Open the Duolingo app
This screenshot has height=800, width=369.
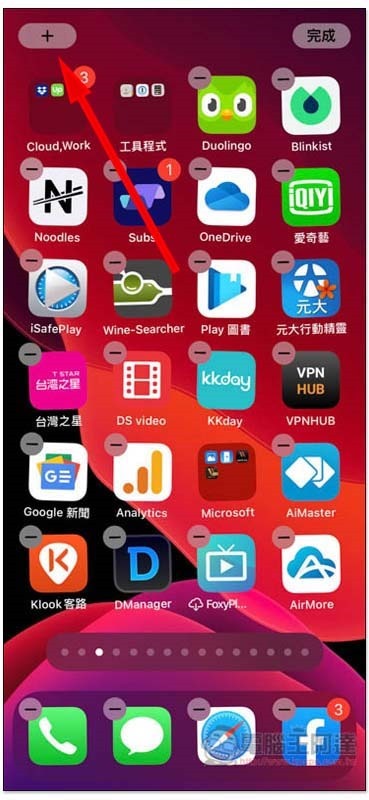[227, 105]
